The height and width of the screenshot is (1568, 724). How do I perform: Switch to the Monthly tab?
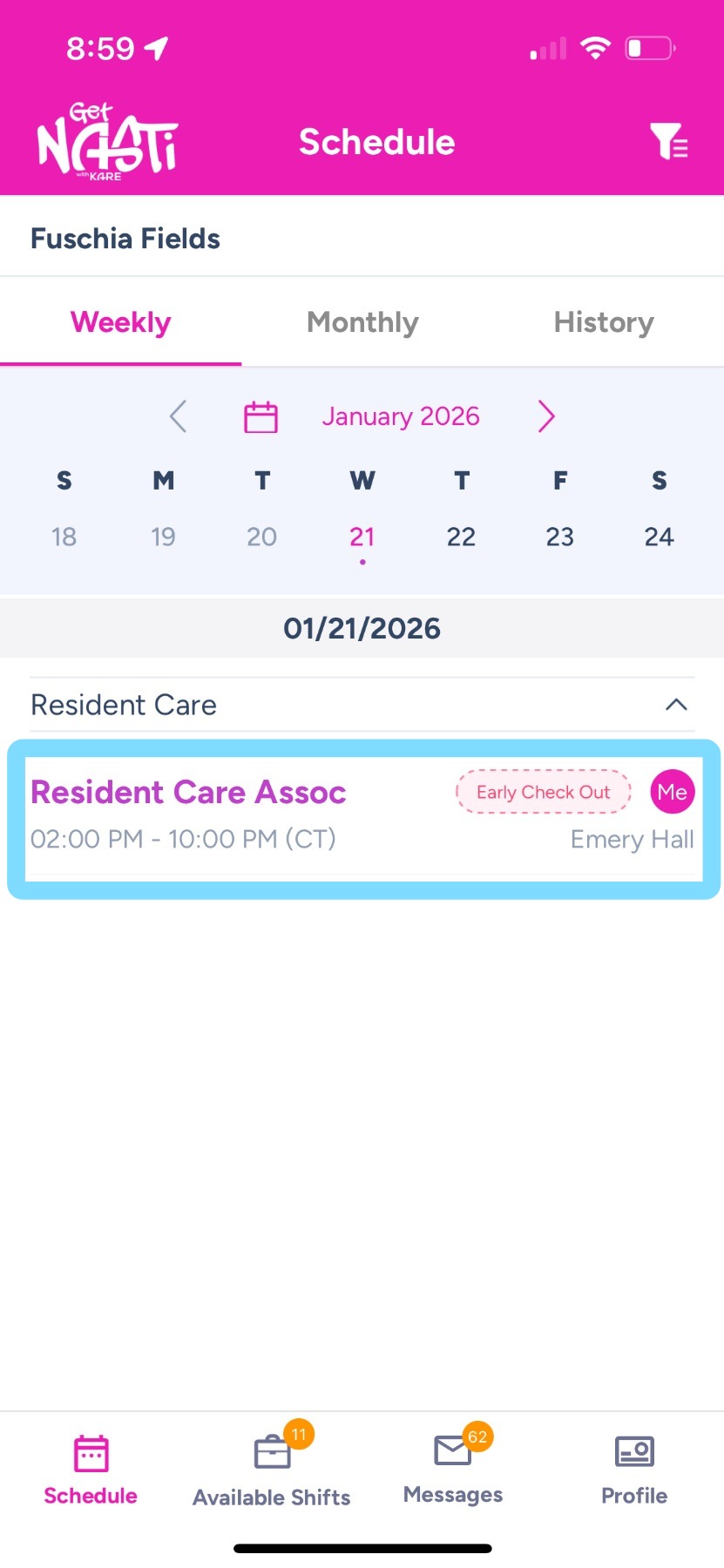click(362, 322)
